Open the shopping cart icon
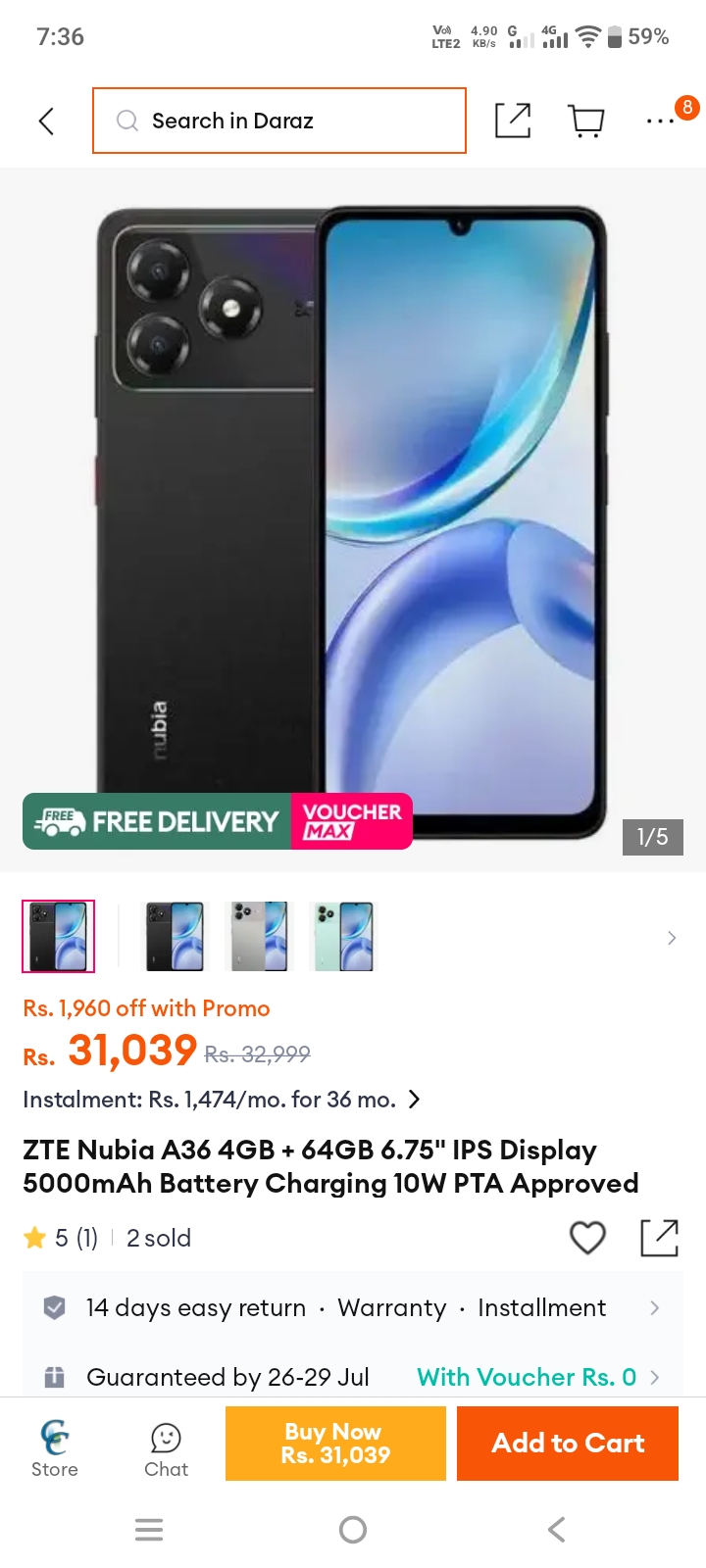The height and width of the screenshot is (1568, 706). tap(586, 121)
